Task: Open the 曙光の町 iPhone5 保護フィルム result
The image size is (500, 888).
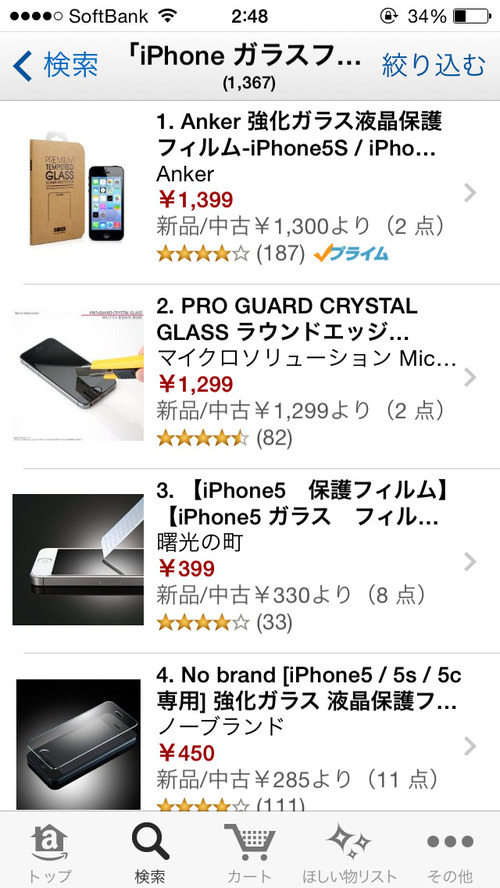Action: (250, 561)
